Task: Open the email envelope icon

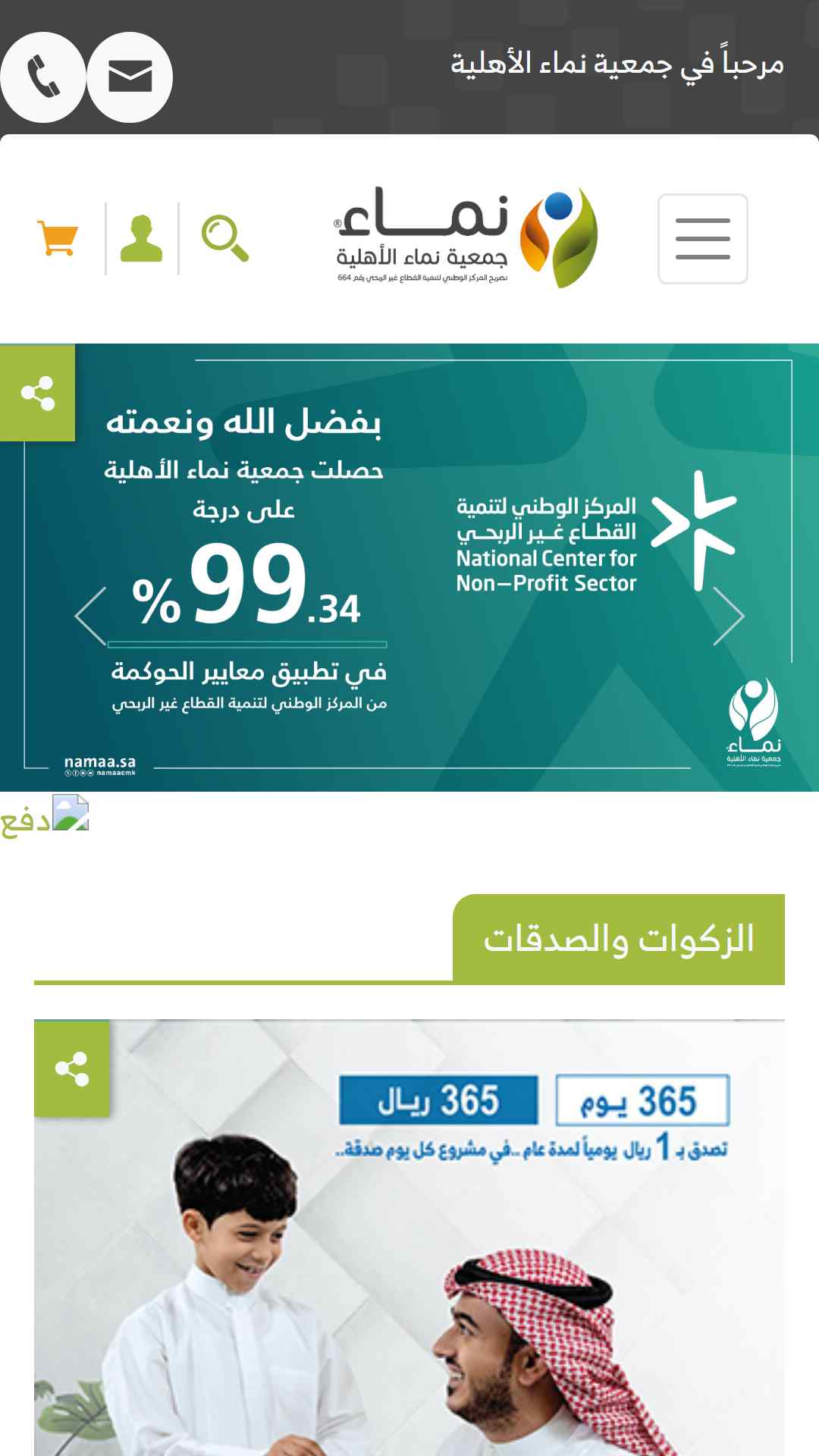Action: coord(130,77)
